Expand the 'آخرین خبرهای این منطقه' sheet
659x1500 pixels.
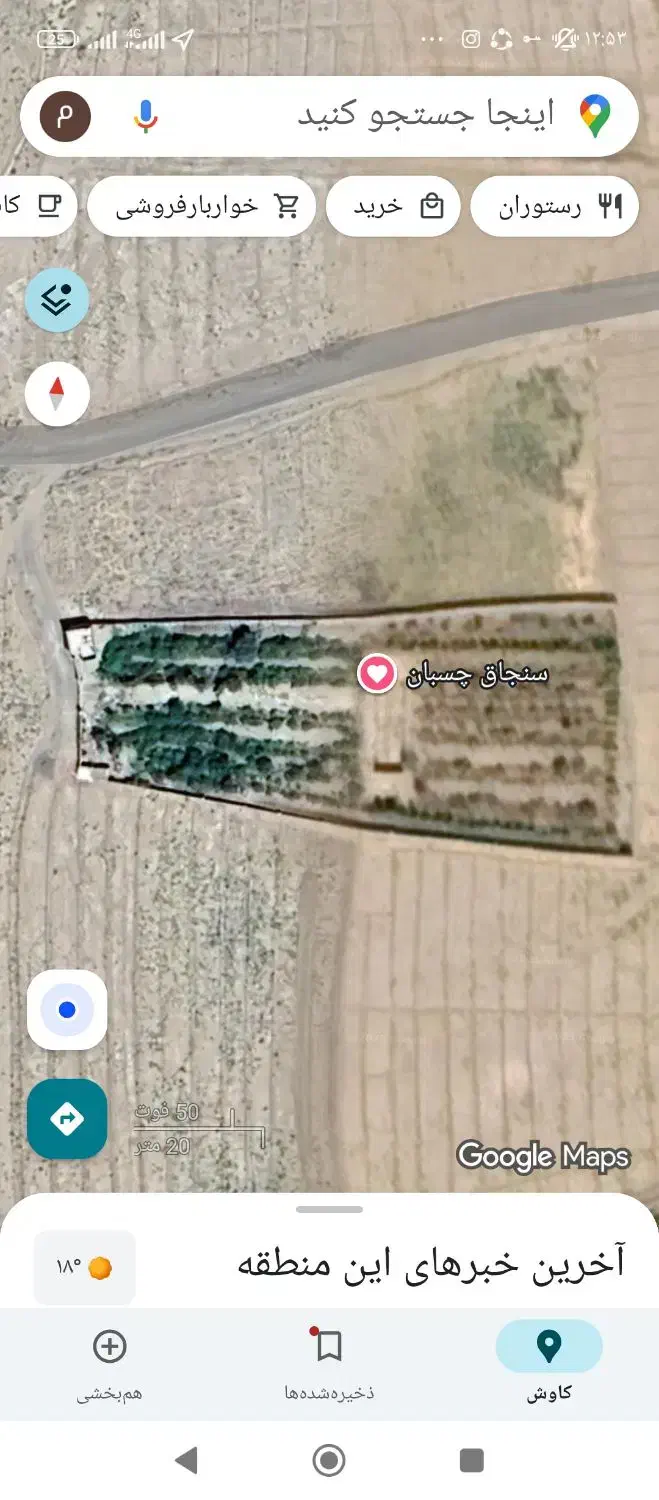click(430, 1262)
